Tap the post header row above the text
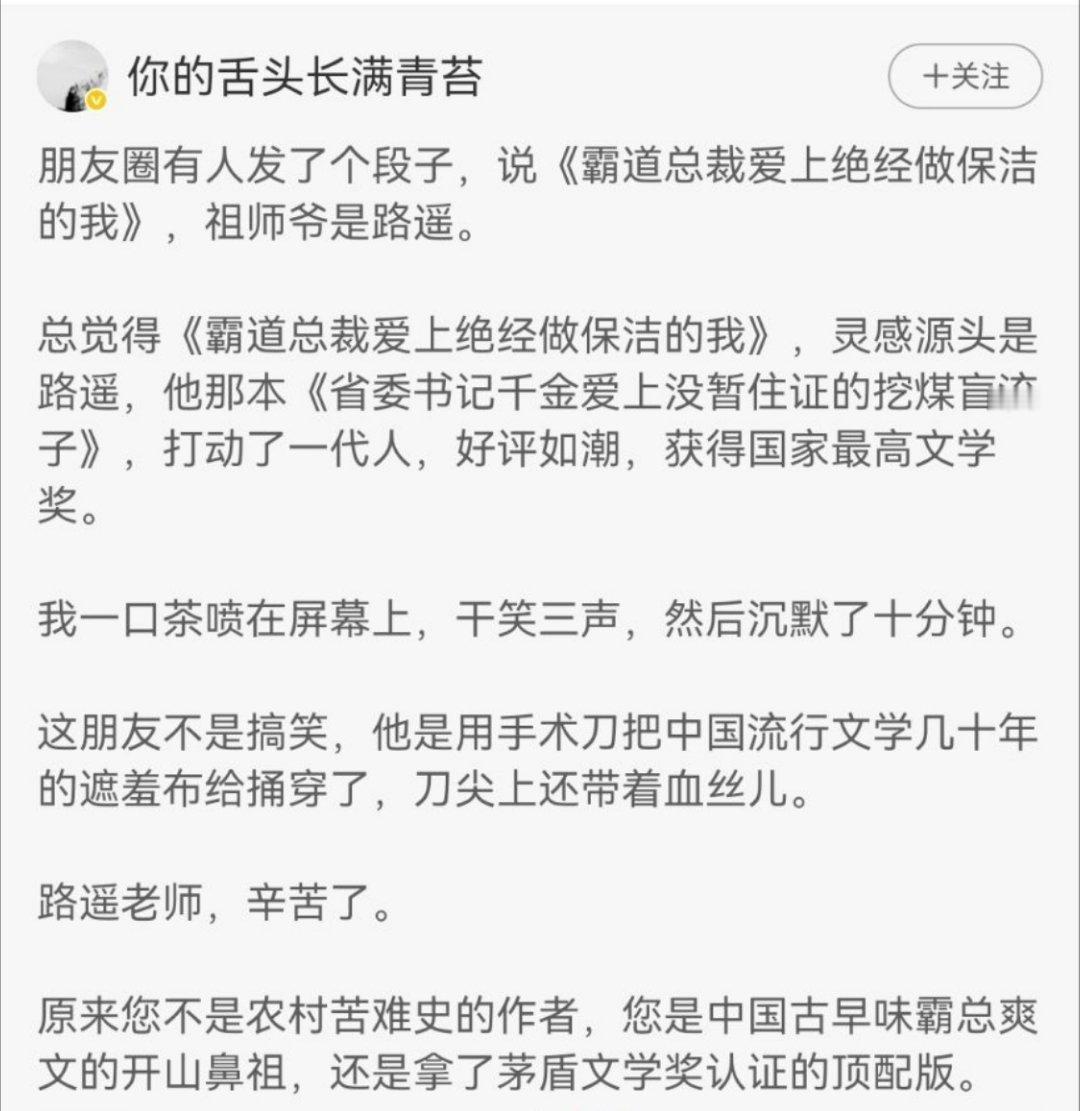Viewport: 1080px width, 1111px height. click(x=540, y=74)
